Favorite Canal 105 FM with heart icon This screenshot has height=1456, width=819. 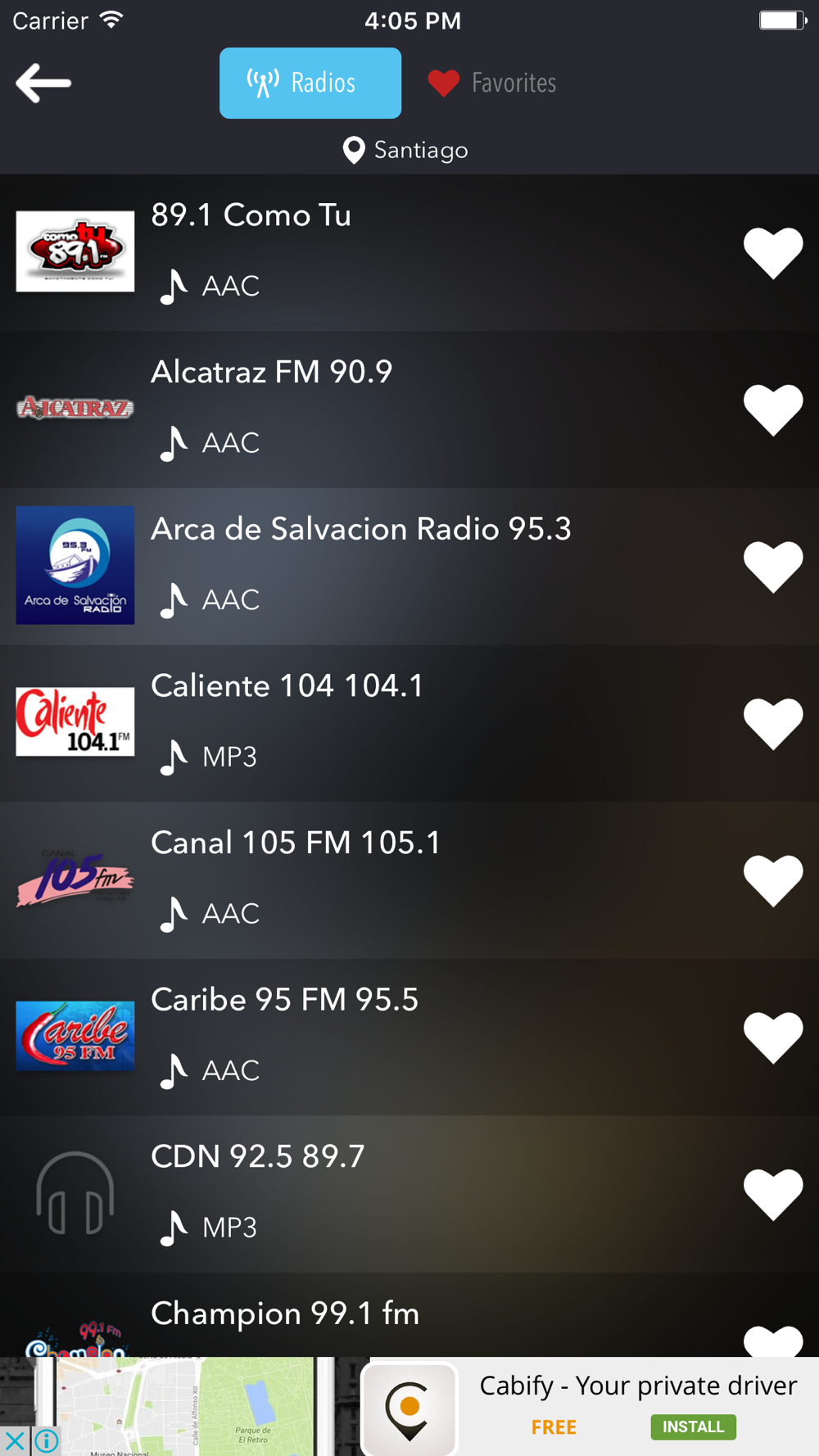tap(773, 880)
